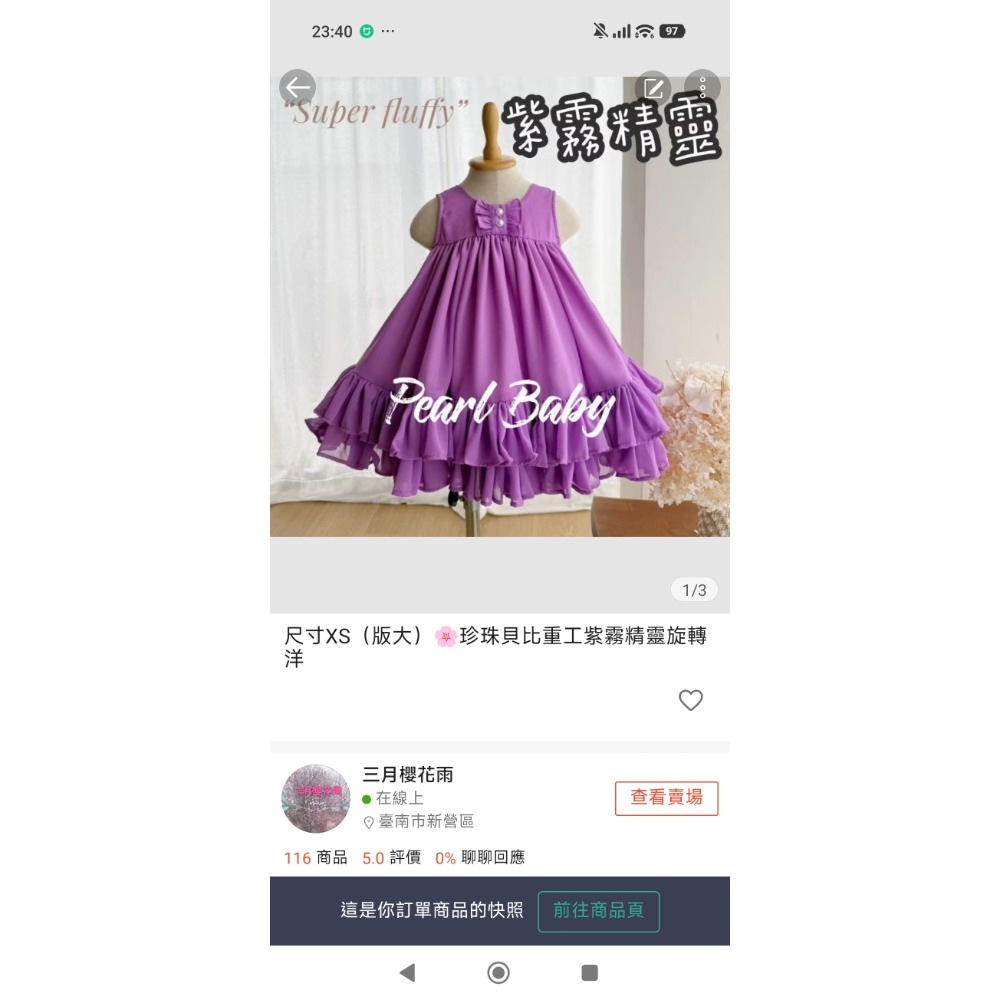The width and height of the screenshot is (1000, 1000).
Task: Tap the system back button
Action: click(x=407, y=973)
